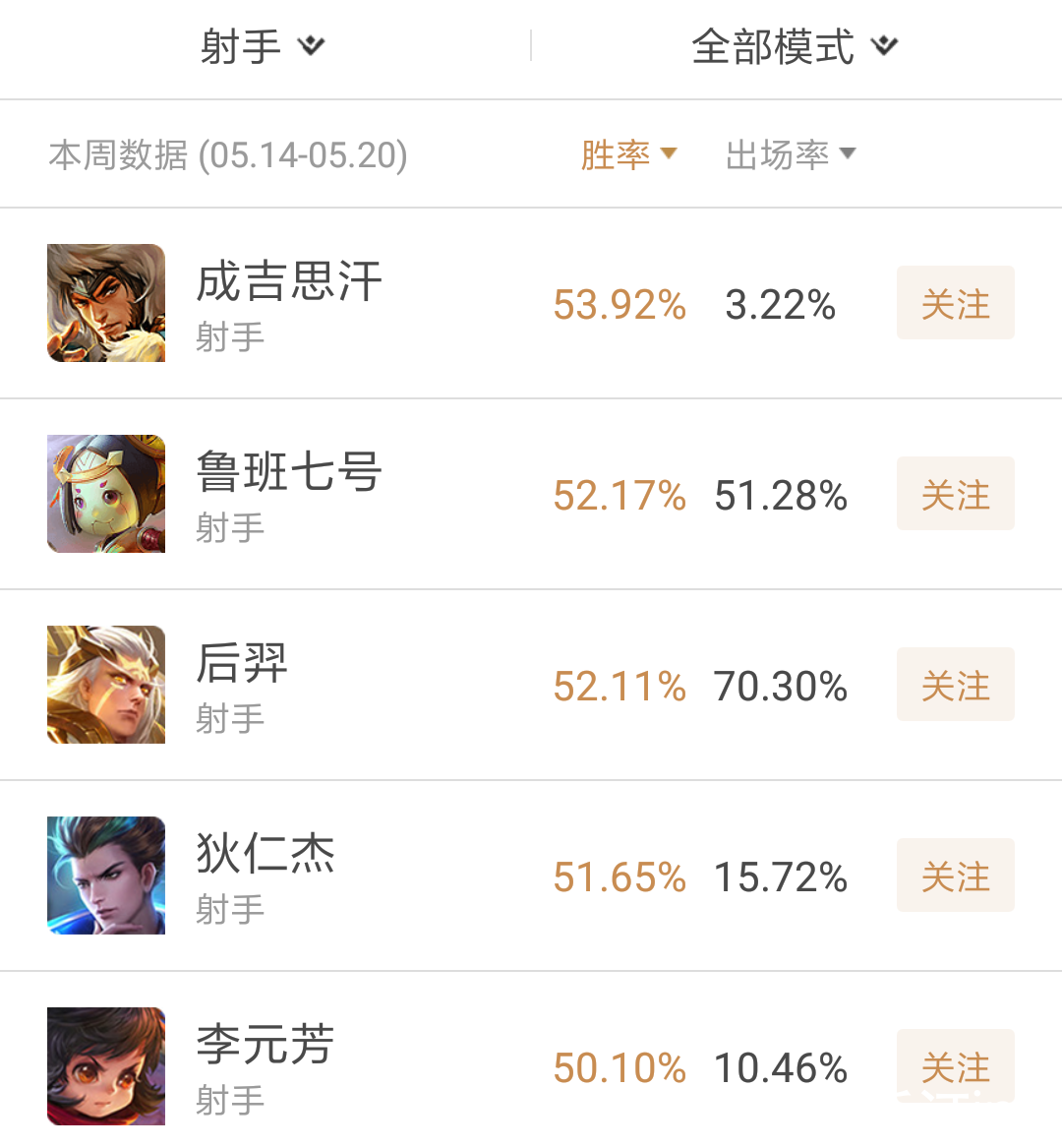
Task: Select Di Renjie's hero avatar
Action: (x=105, y=875)
